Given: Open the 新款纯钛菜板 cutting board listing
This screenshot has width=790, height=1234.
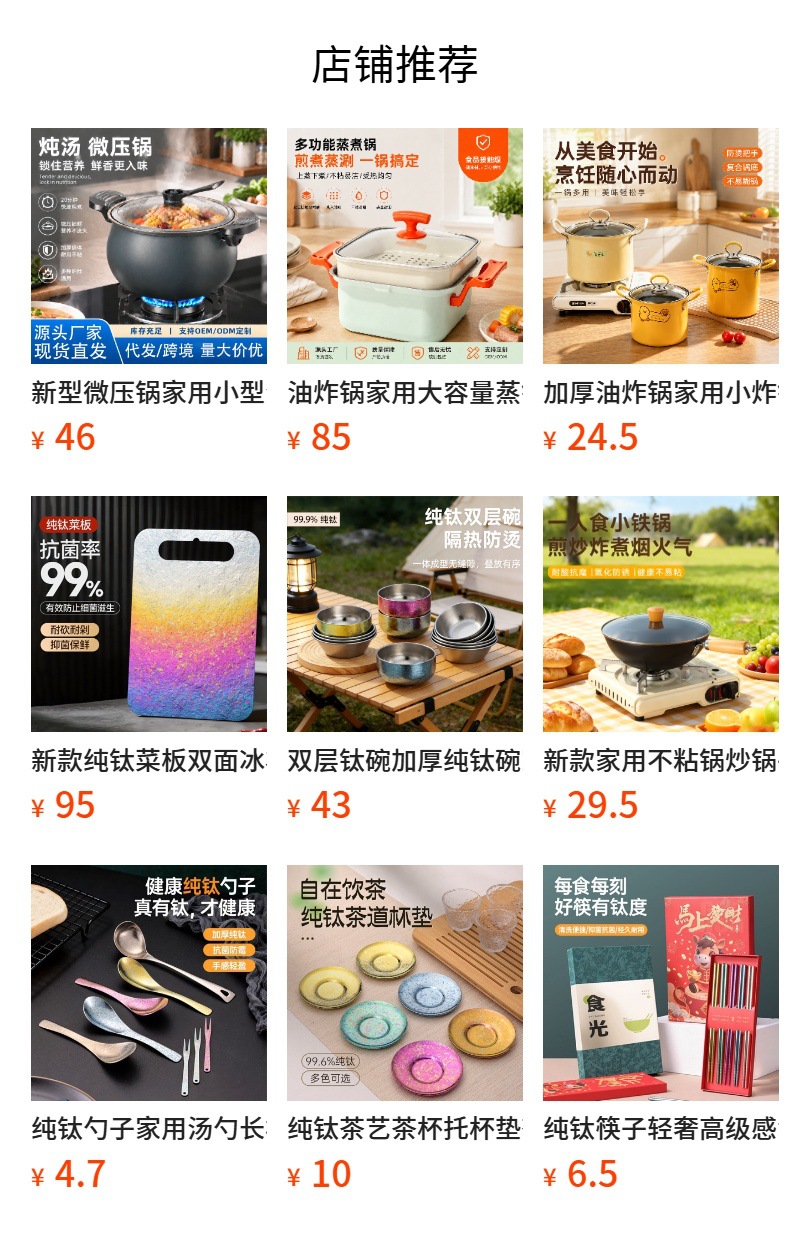Looking at the screenshot, I should (x=149, y=660).
